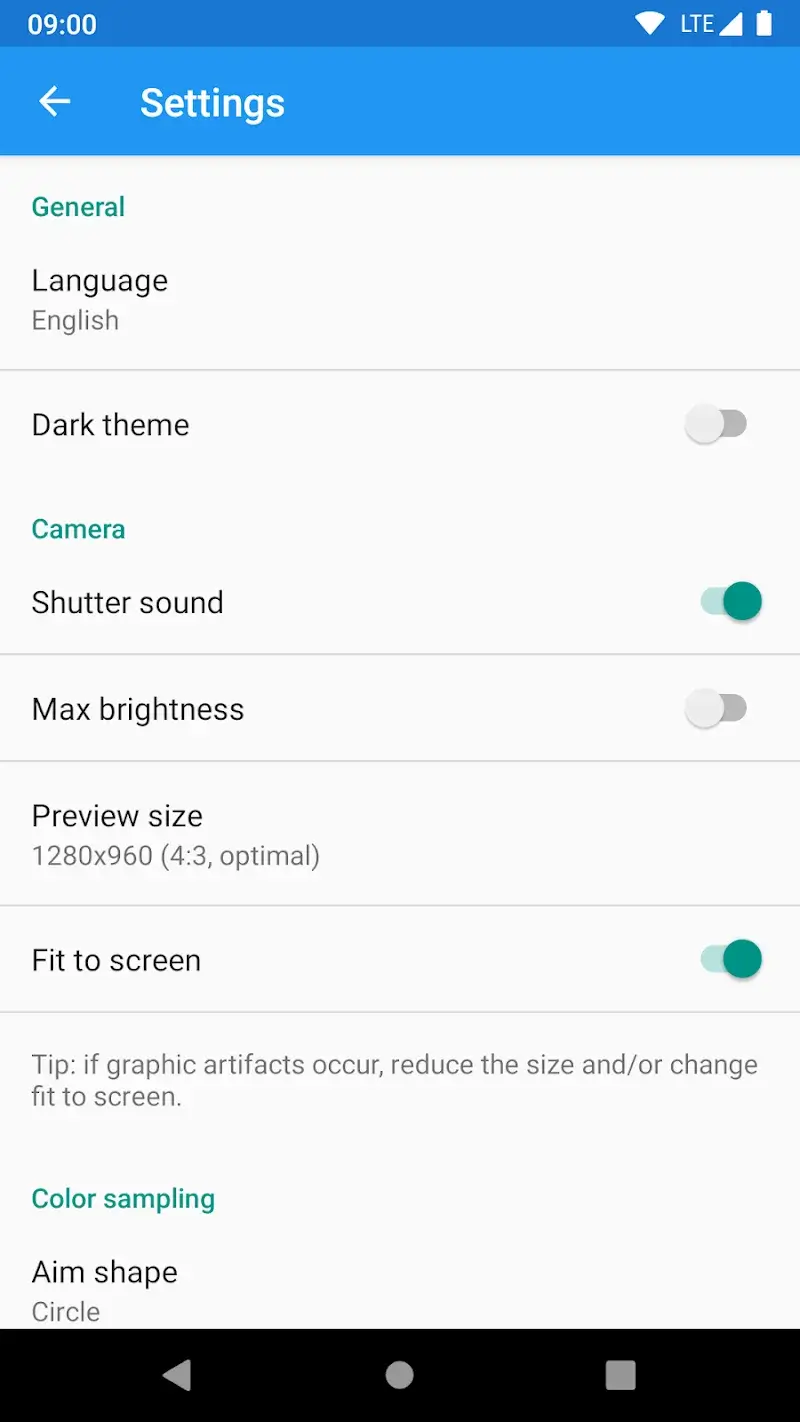Open recent apps via the square navigation icon

click(x=622, y=1374)
